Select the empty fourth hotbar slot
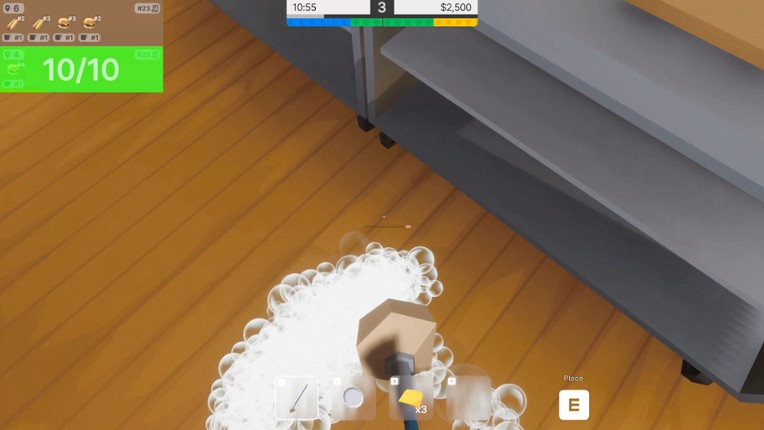The image size is (764, 430). [x=467, y=398]
